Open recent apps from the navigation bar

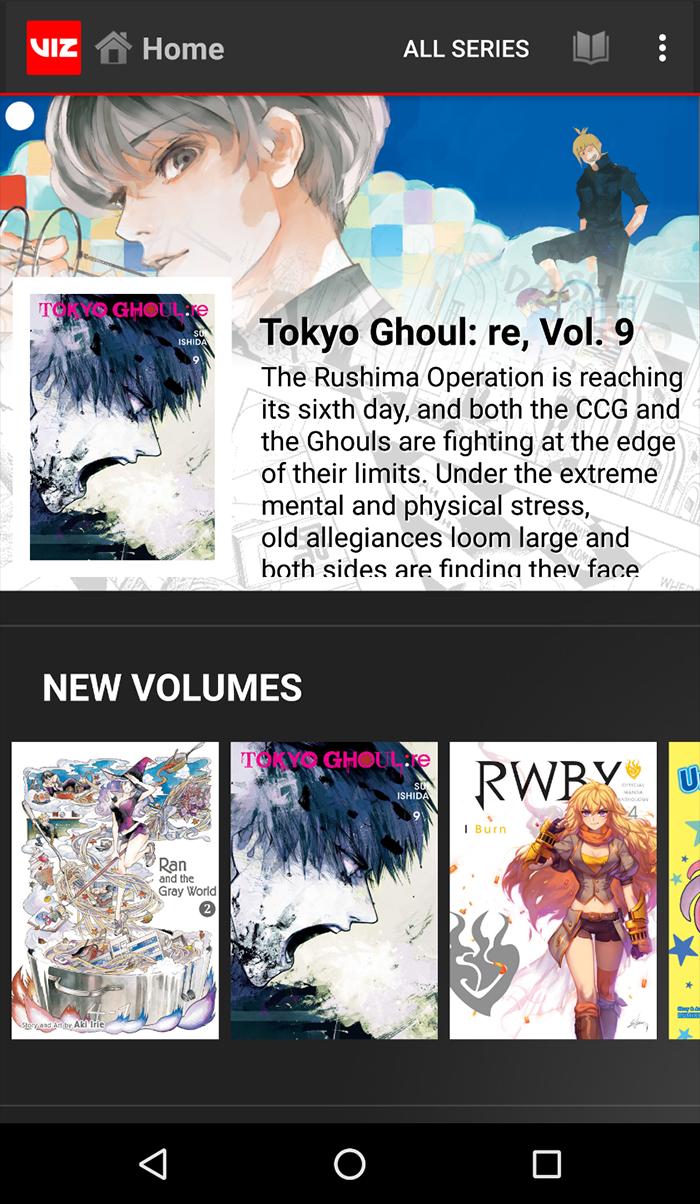tap(546, 1163)
